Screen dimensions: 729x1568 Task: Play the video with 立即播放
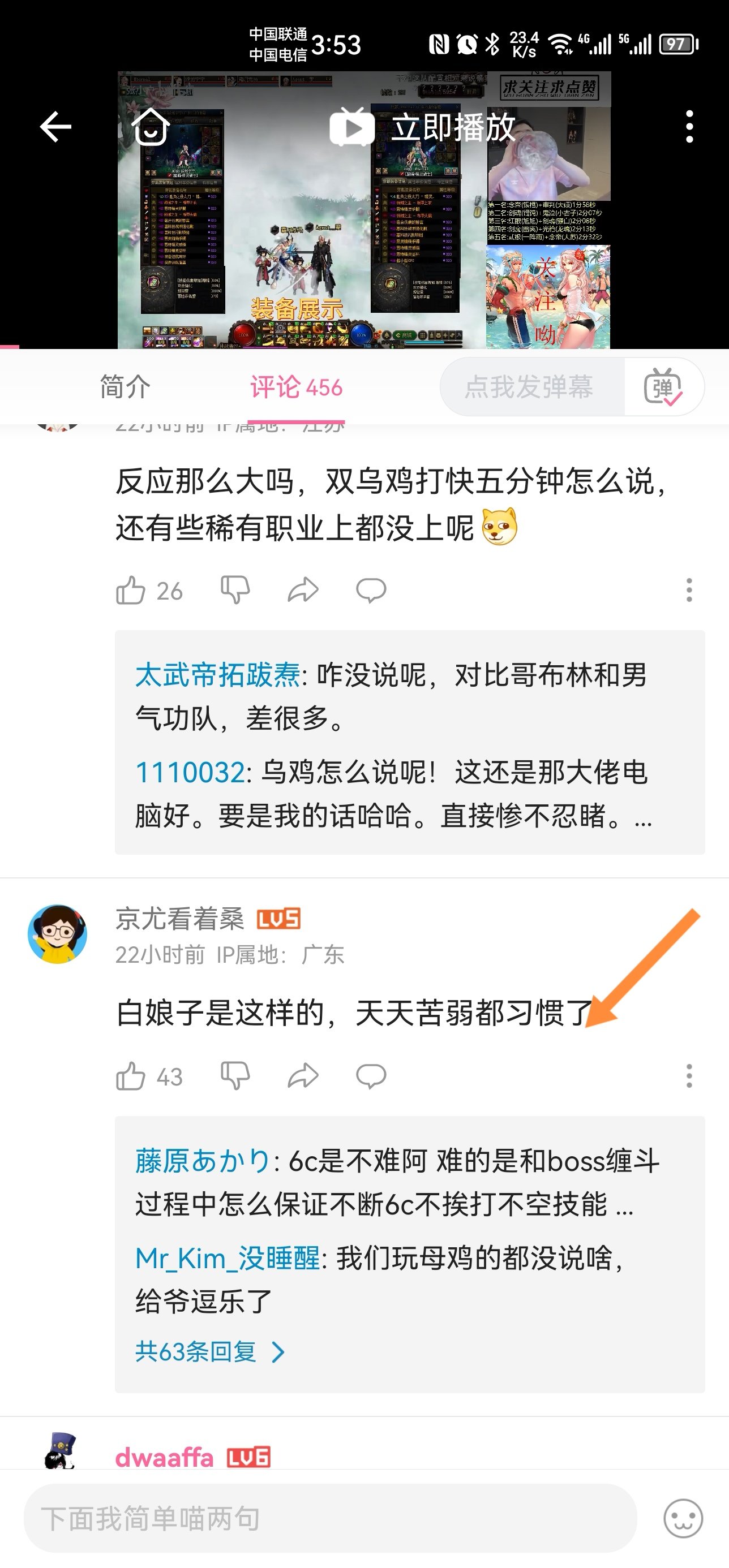point(423,127)
